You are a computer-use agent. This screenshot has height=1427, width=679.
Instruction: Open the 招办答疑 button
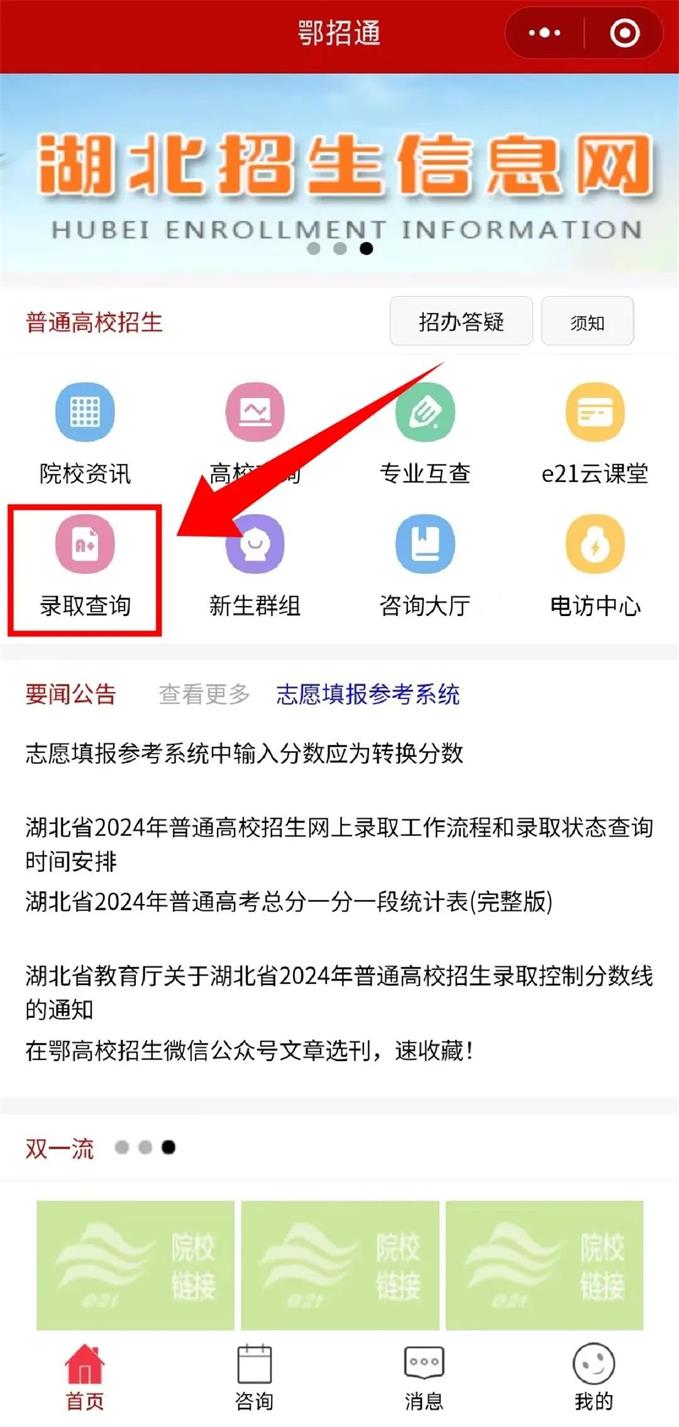[x=461, y=322]
